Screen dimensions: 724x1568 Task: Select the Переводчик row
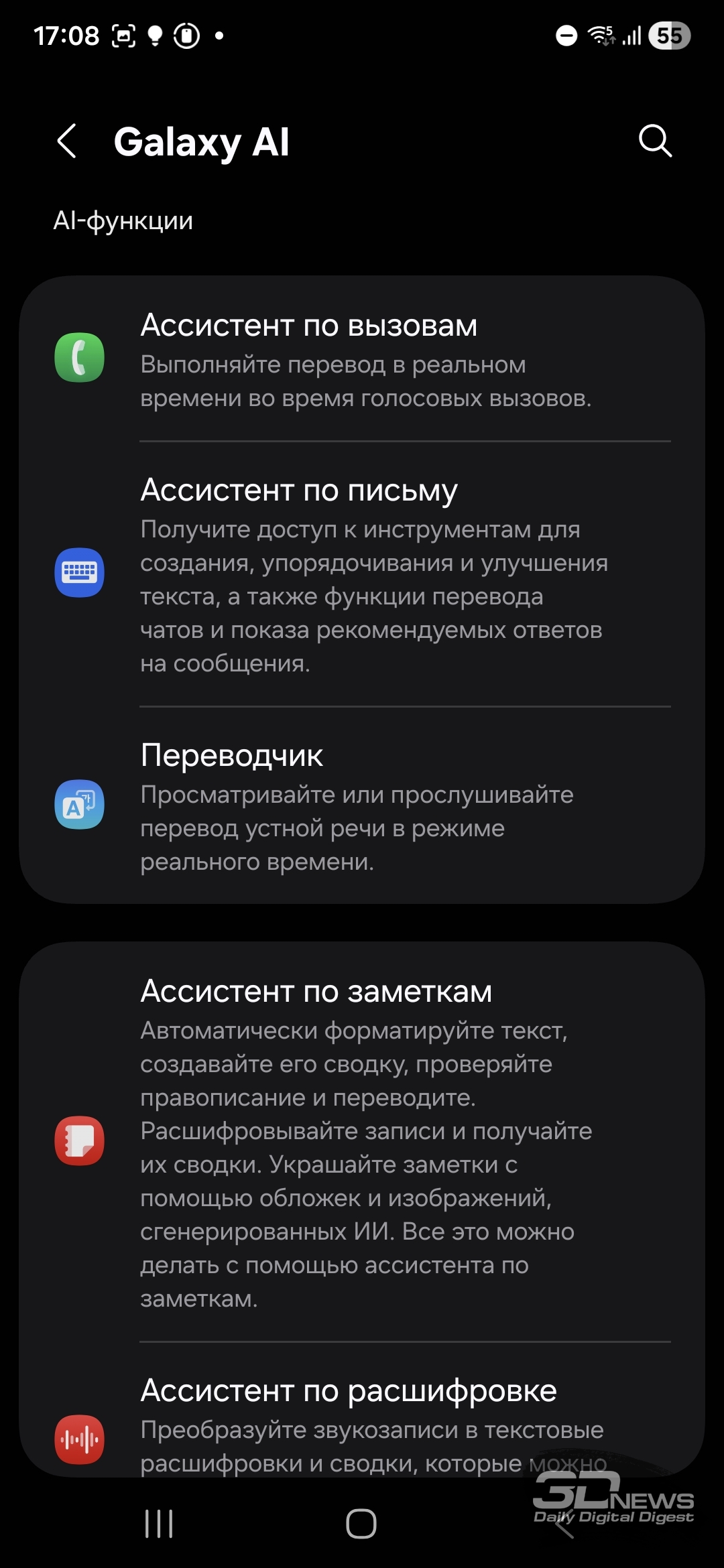tap(362, 805)
